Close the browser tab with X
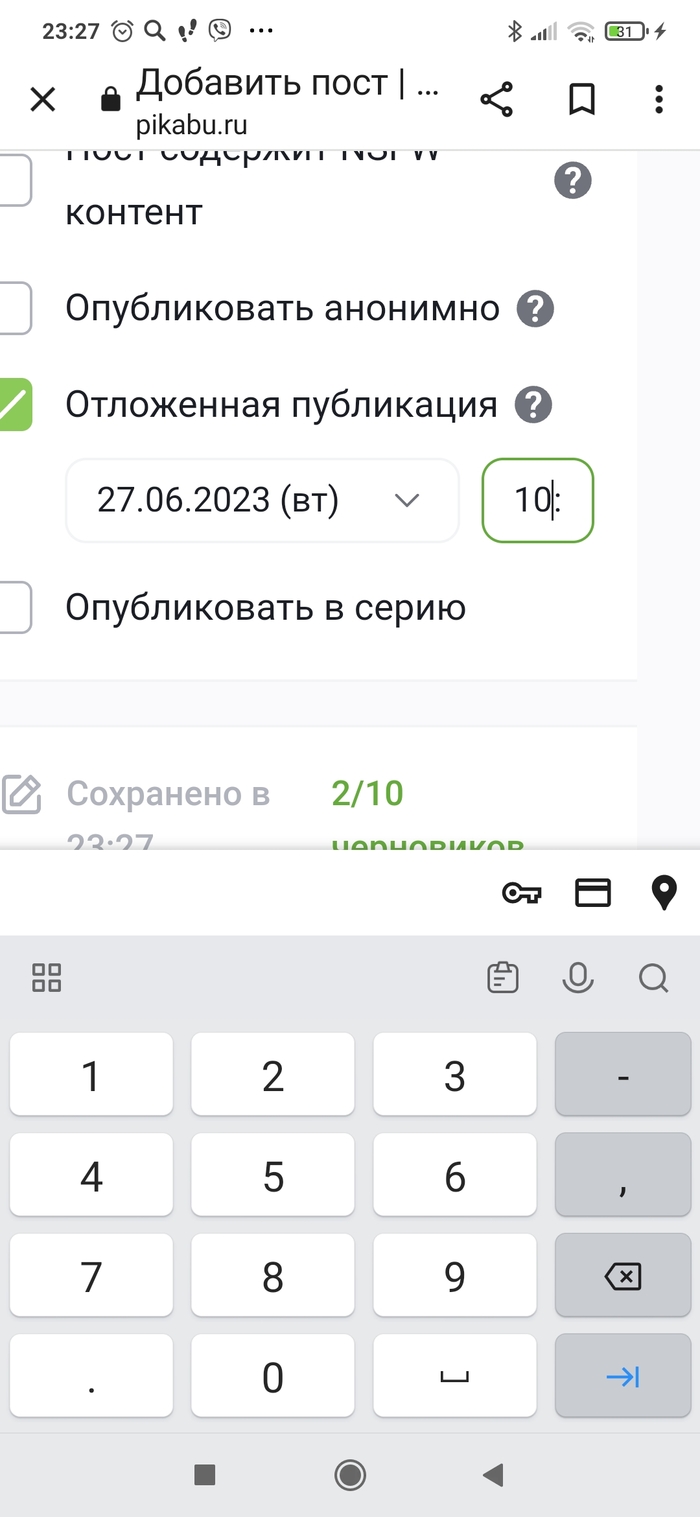Screen dimensions: 700x1517 tap(42, 99)
